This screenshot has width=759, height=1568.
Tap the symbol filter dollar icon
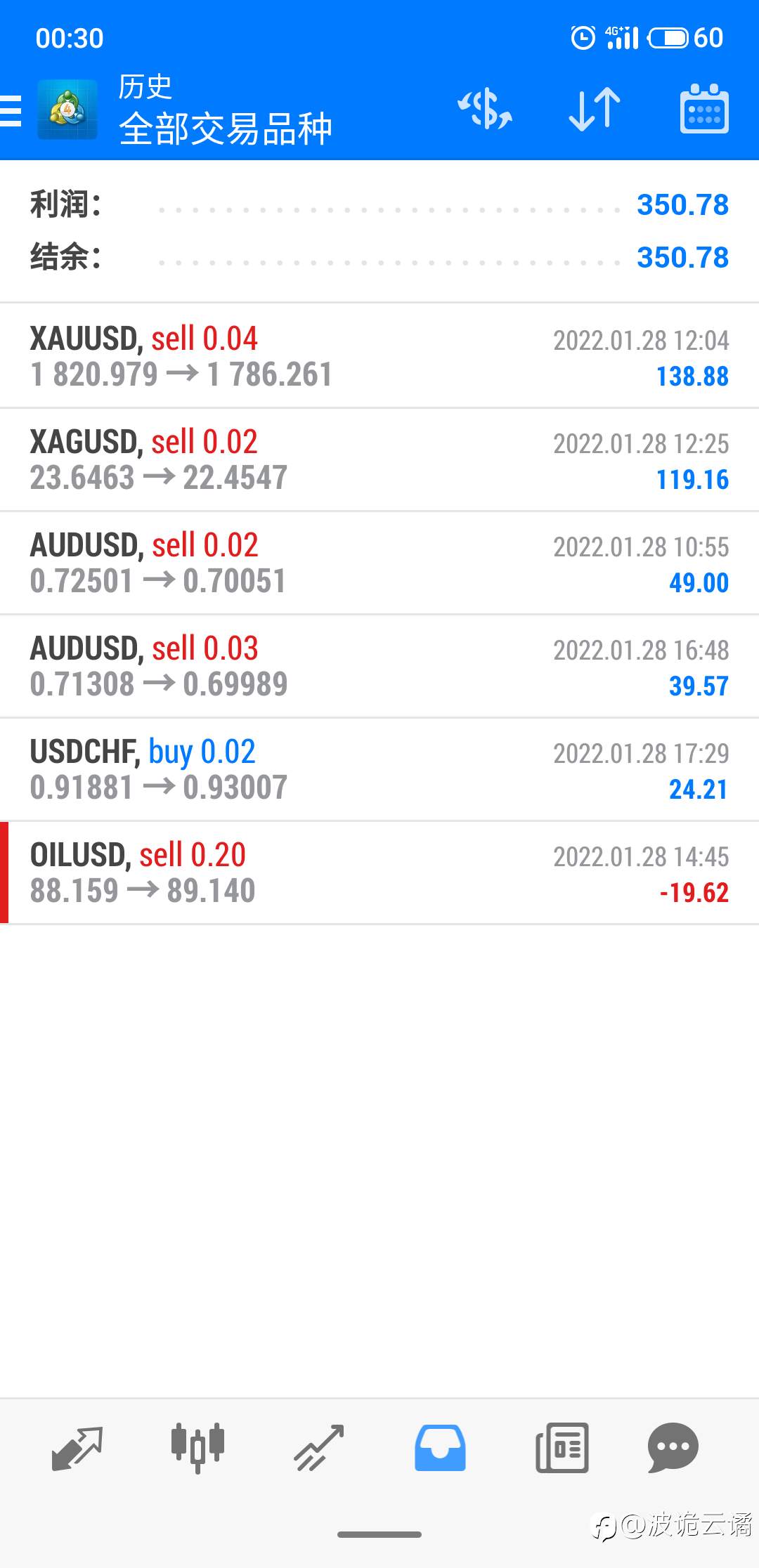click(x=485, y=109)
